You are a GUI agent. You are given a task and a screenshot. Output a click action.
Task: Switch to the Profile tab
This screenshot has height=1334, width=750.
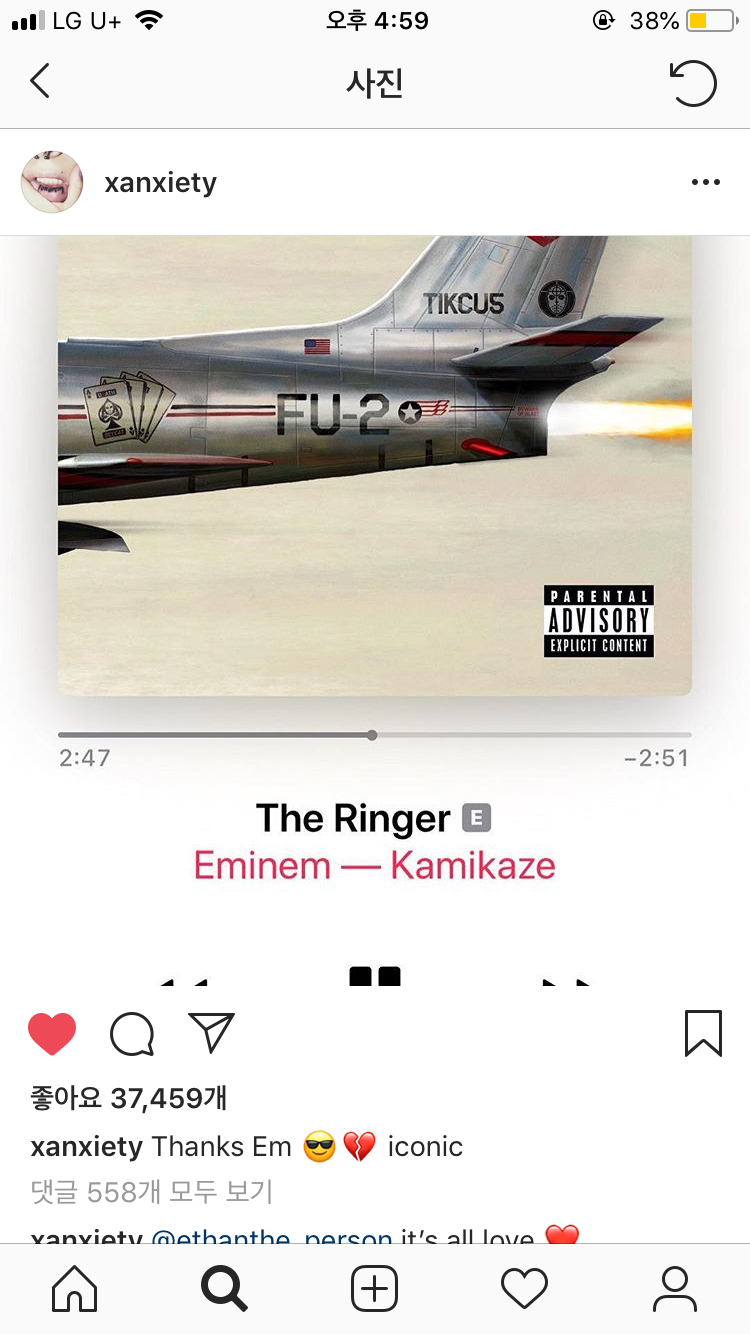tap(675, 1289)
